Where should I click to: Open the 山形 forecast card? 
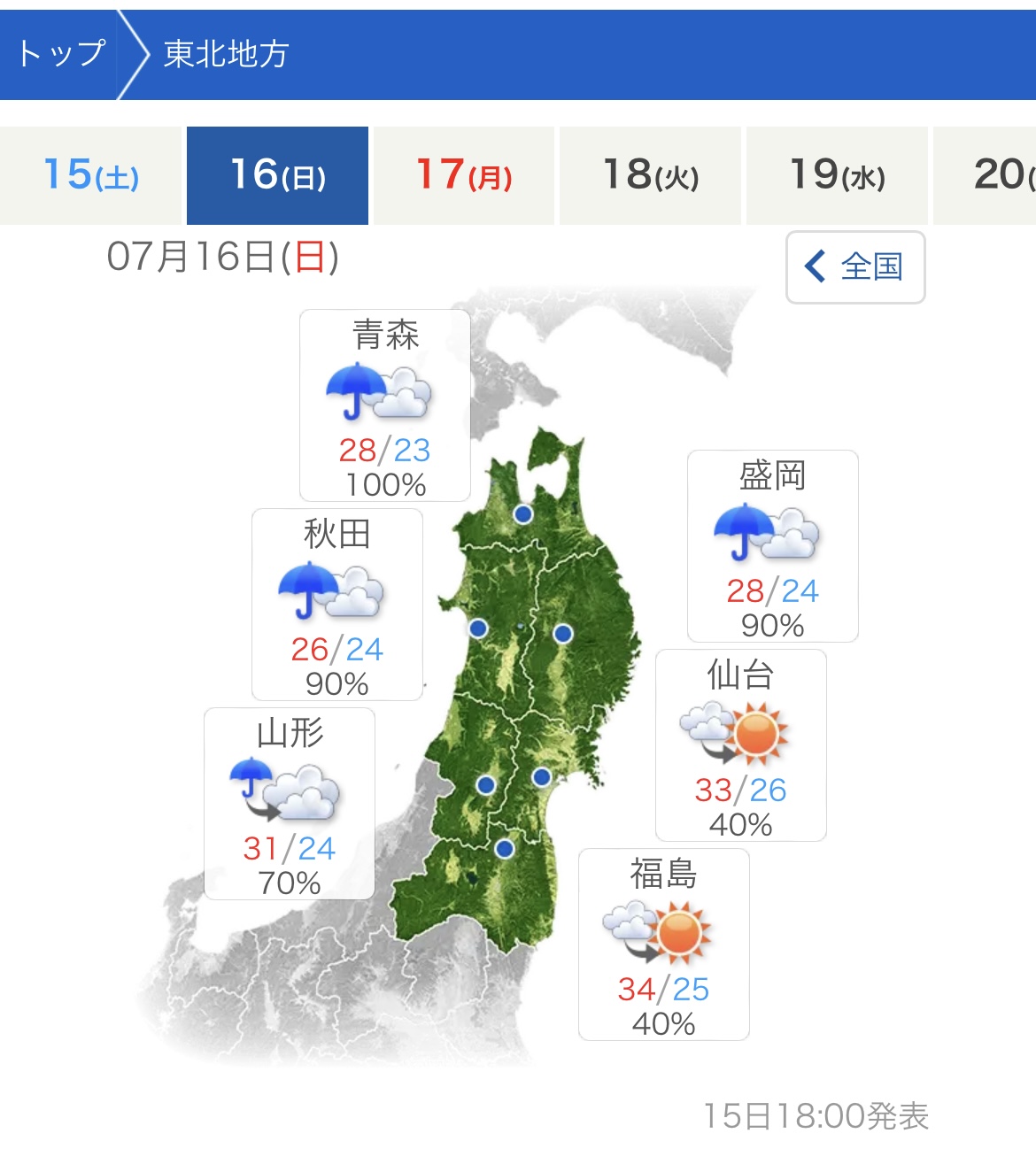click(290, 804)
